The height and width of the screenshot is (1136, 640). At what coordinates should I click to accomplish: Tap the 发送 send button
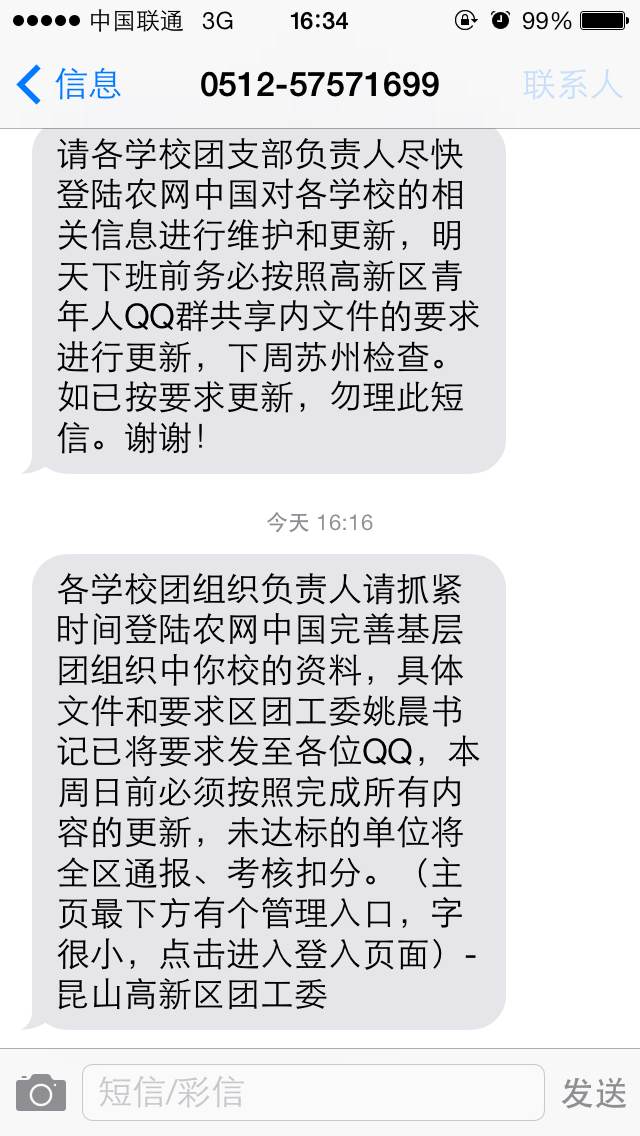point(594,1093)
